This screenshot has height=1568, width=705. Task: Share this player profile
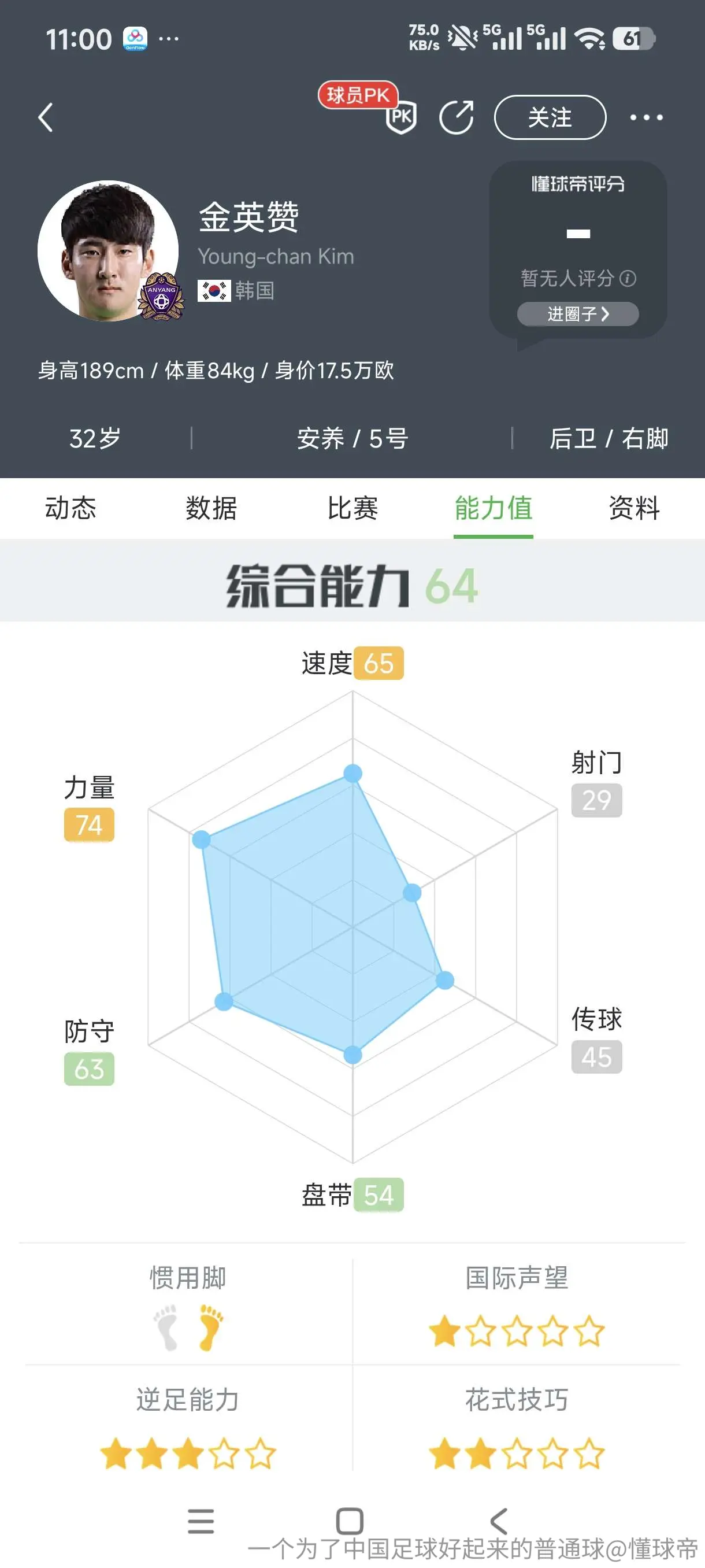pos(456,117)
